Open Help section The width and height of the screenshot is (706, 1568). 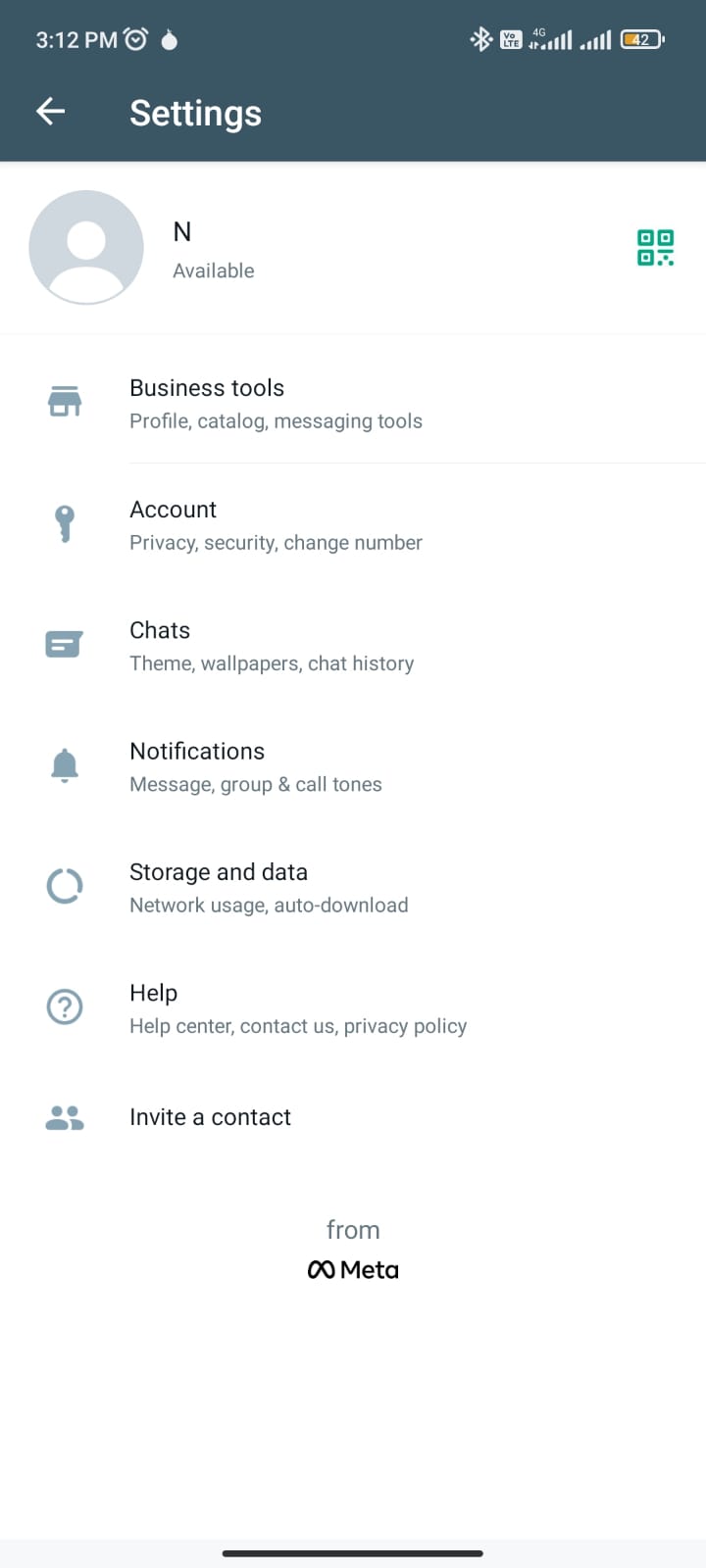(353, 1008)
